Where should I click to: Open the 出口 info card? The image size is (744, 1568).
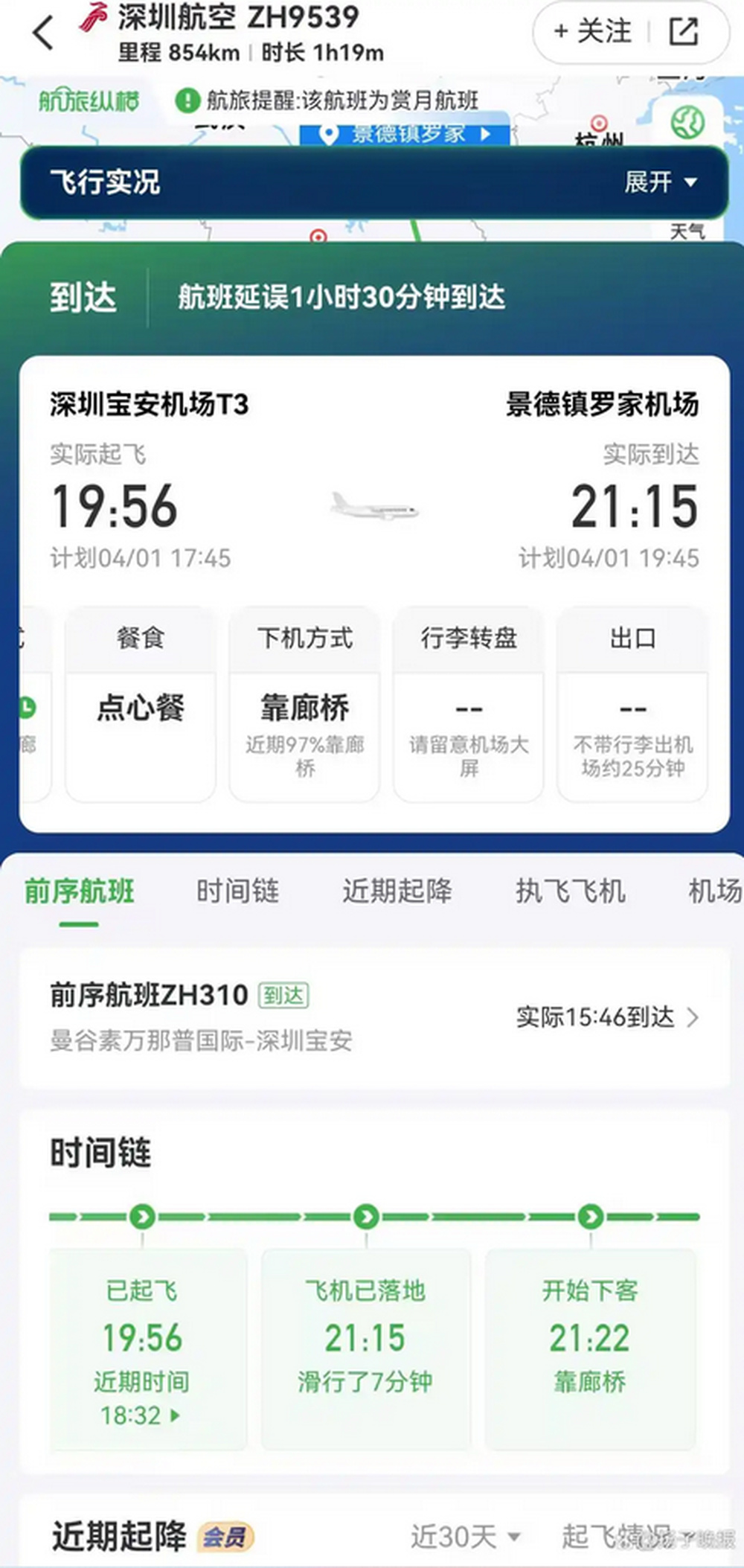(632, 705)
